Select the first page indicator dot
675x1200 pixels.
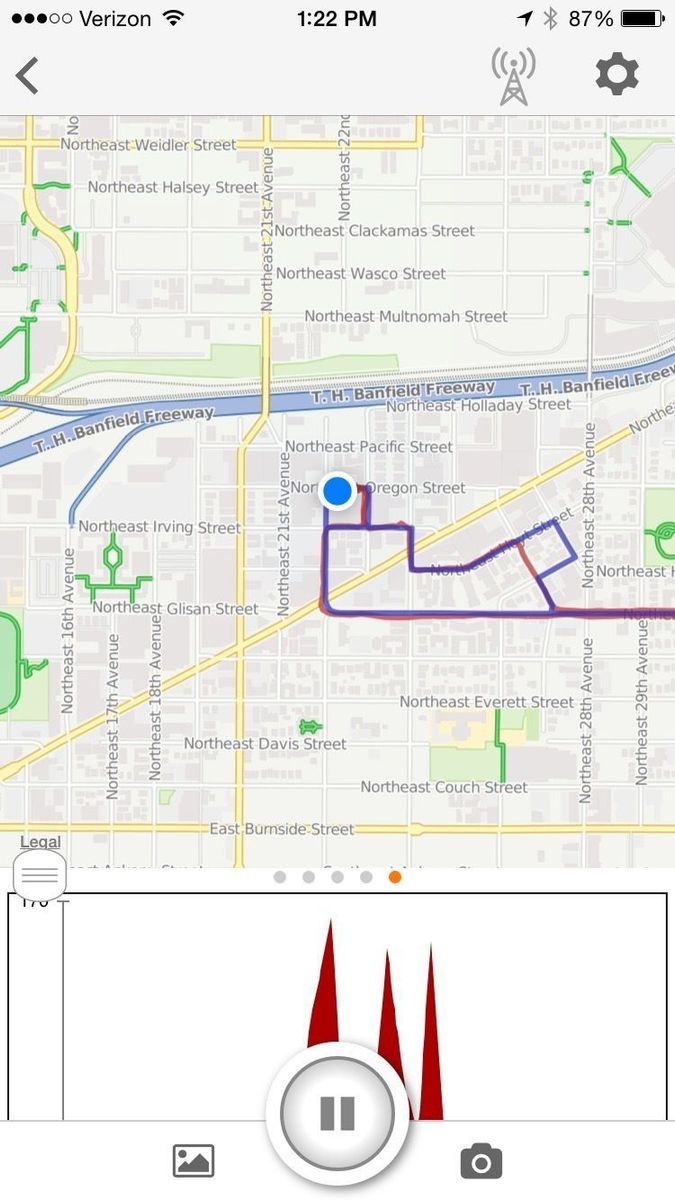pos(280,877)
